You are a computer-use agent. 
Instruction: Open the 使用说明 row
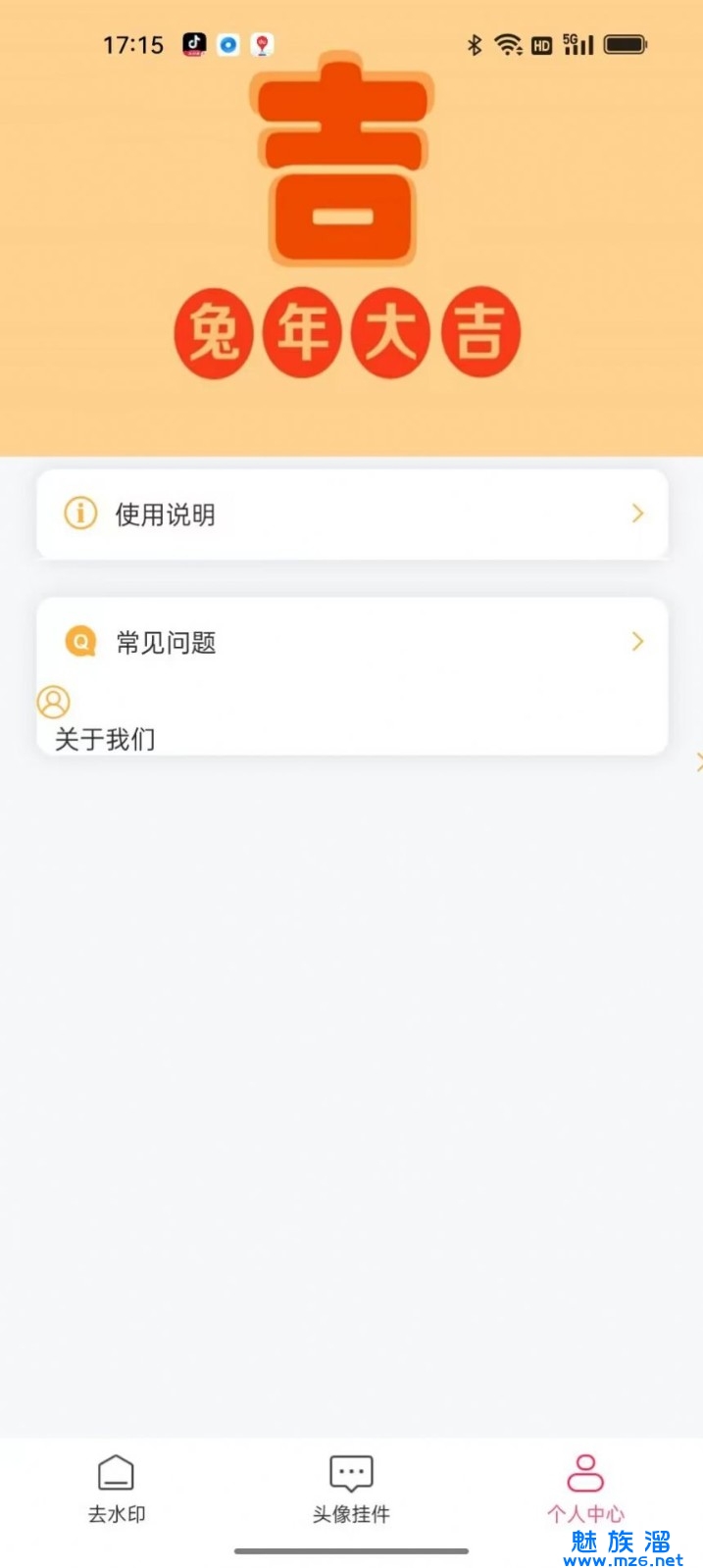[x=351, y=514]
